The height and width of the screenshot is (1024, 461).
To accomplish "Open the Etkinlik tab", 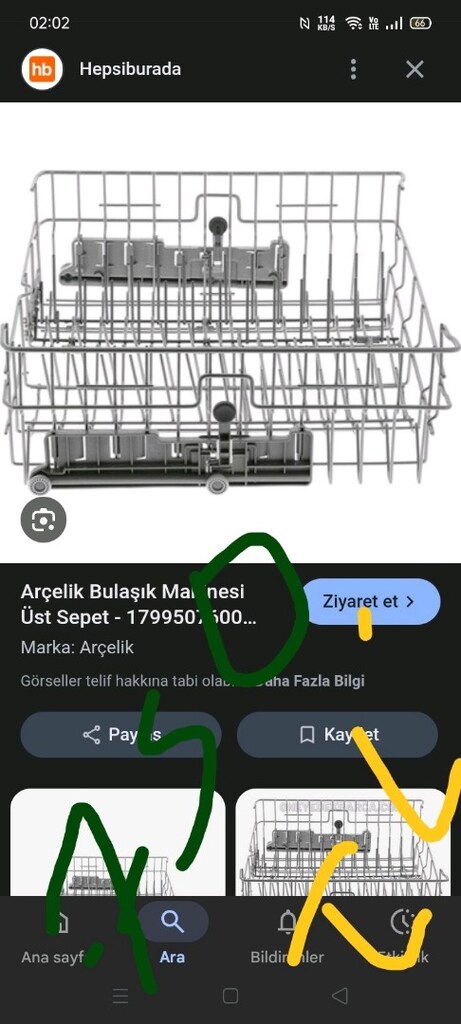I will click(403, 938).
